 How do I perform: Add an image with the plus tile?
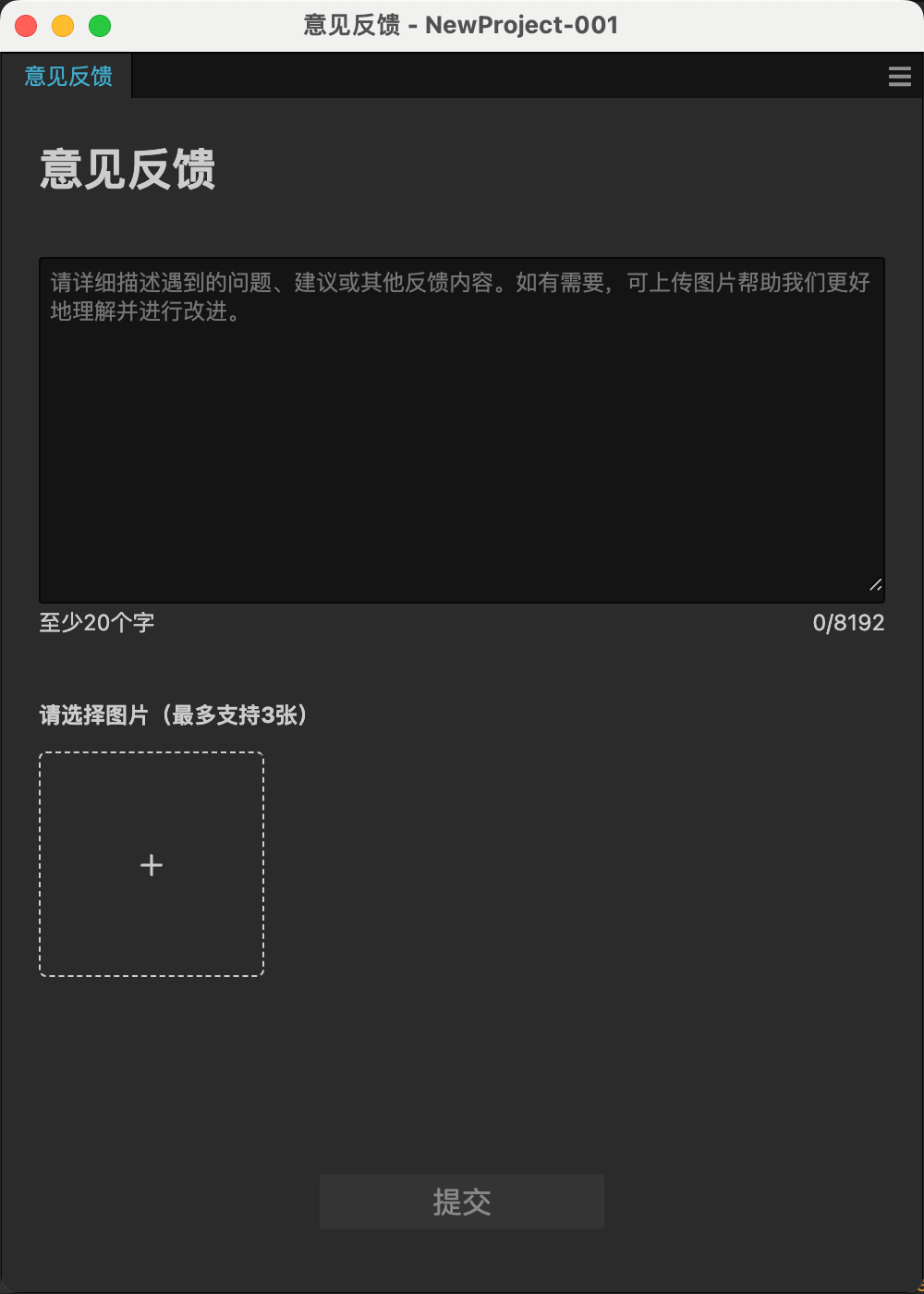[x=152, y=864]
